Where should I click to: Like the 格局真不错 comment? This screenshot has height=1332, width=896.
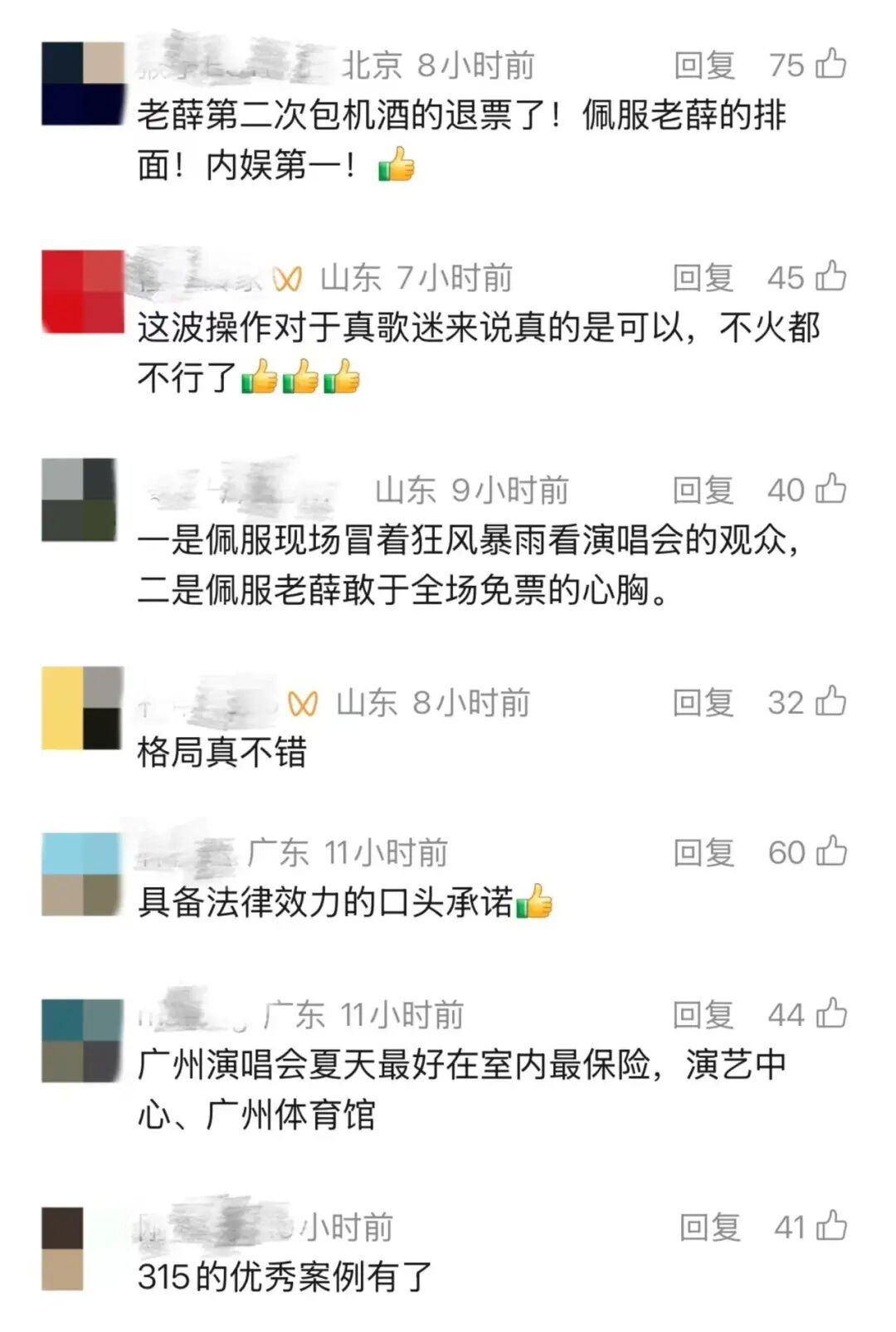click(x=830, y=701)
